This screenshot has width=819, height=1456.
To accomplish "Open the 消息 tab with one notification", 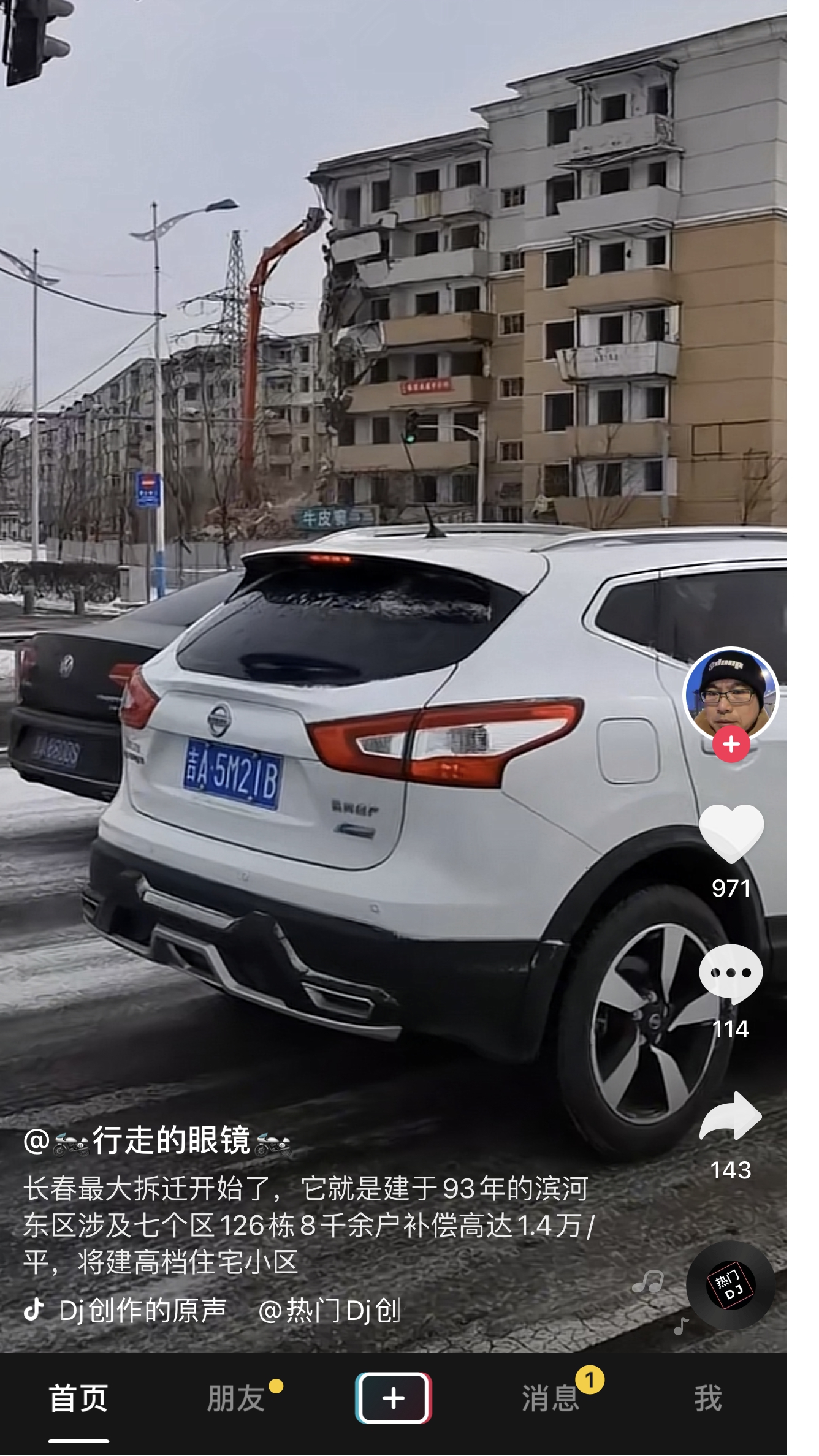I will 550,1398.
